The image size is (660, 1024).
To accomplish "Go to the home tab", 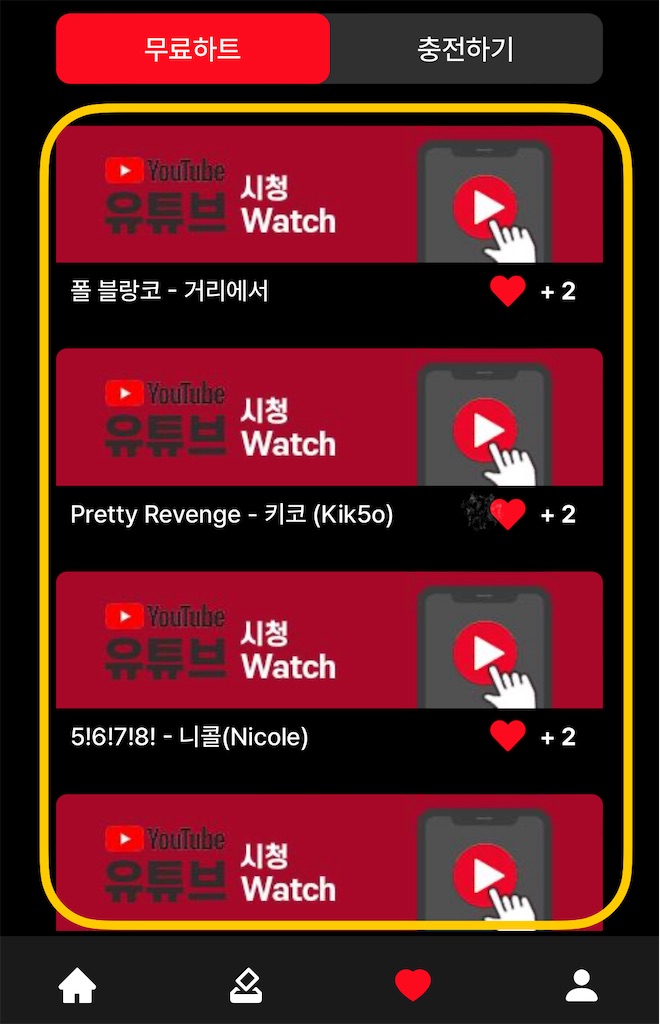I will tap(77, 986).
